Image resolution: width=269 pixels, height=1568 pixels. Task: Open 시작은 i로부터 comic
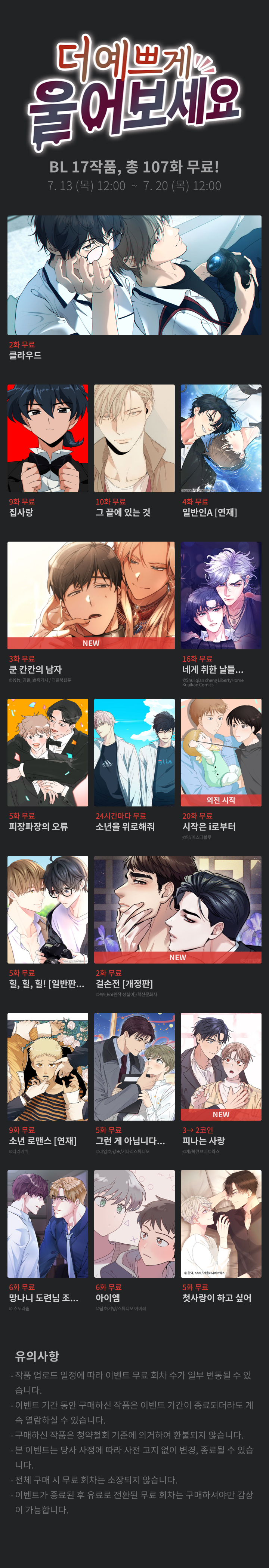click(221, 752)
